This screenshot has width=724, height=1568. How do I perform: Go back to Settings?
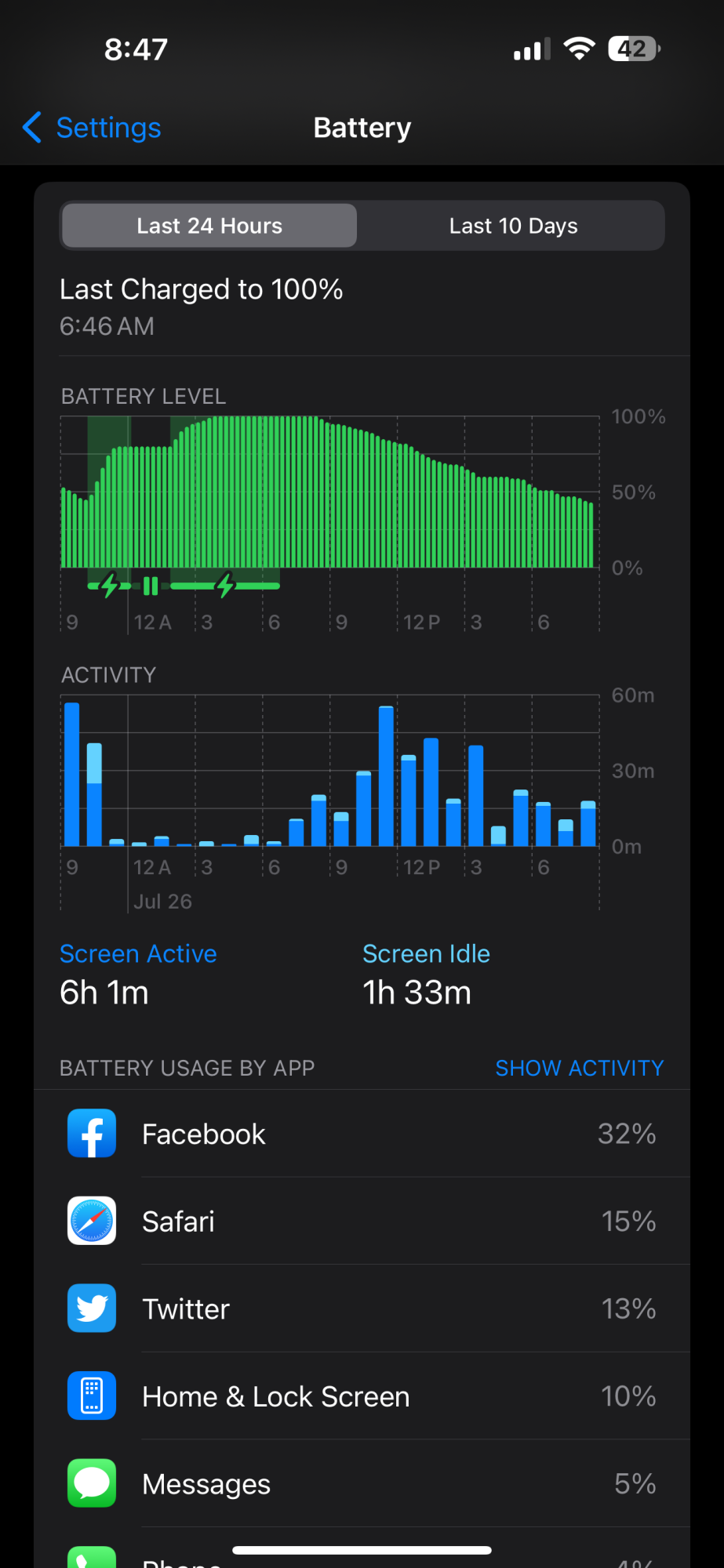[x=93, y=128]
